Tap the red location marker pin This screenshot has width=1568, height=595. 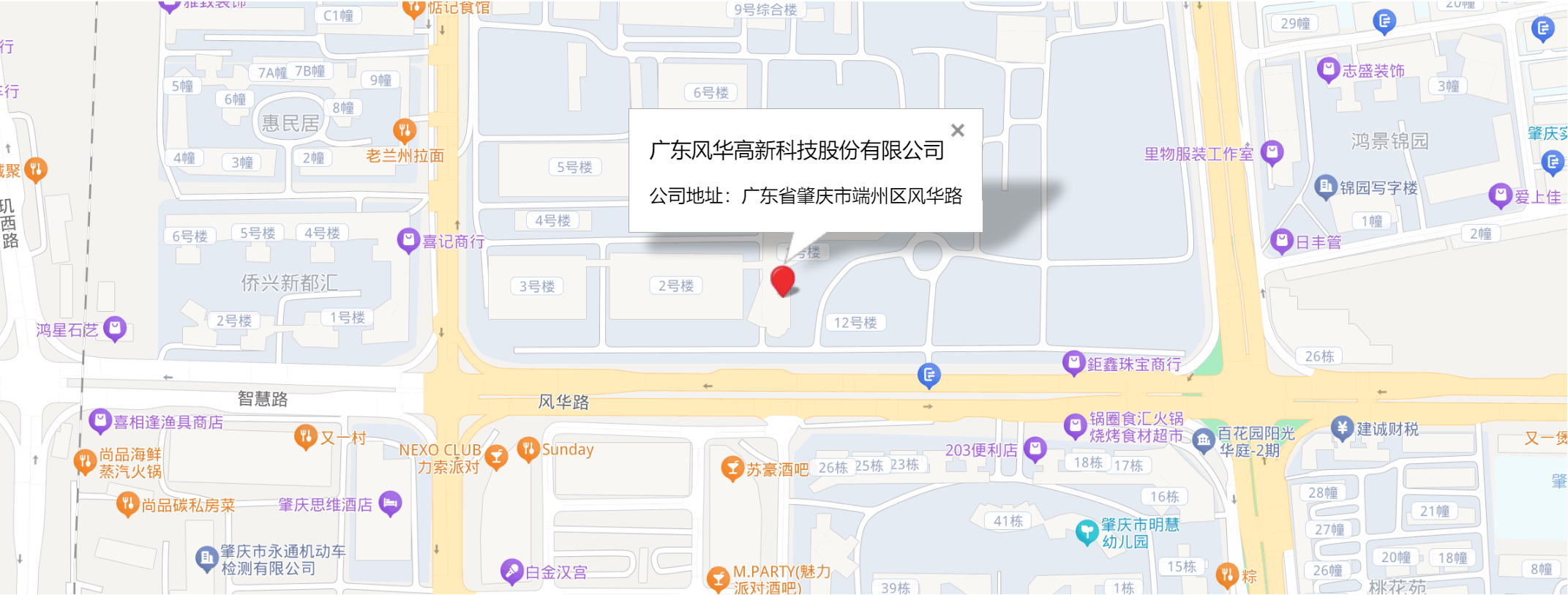coord(782,280)
